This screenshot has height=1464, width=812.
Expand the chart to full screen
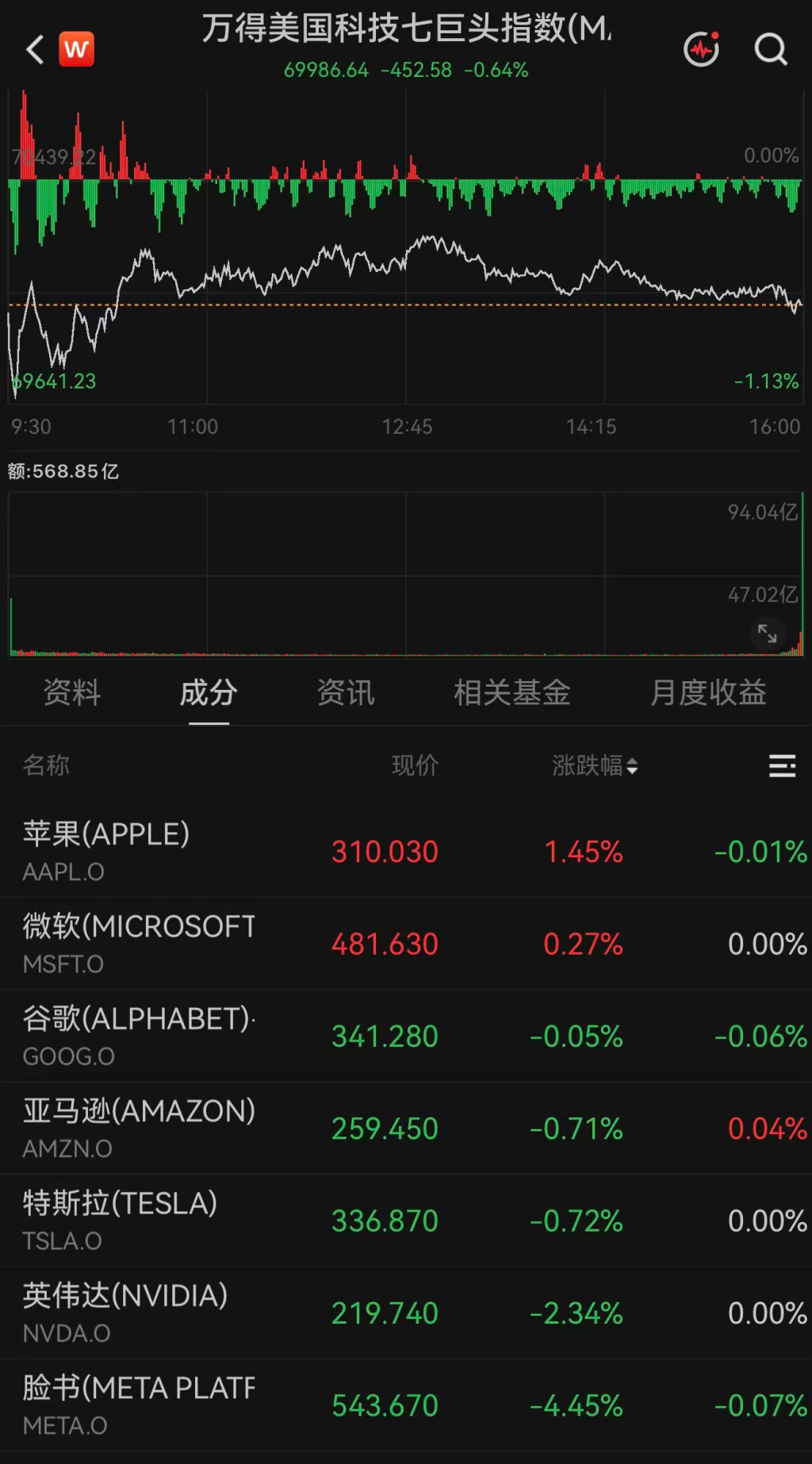767,633
